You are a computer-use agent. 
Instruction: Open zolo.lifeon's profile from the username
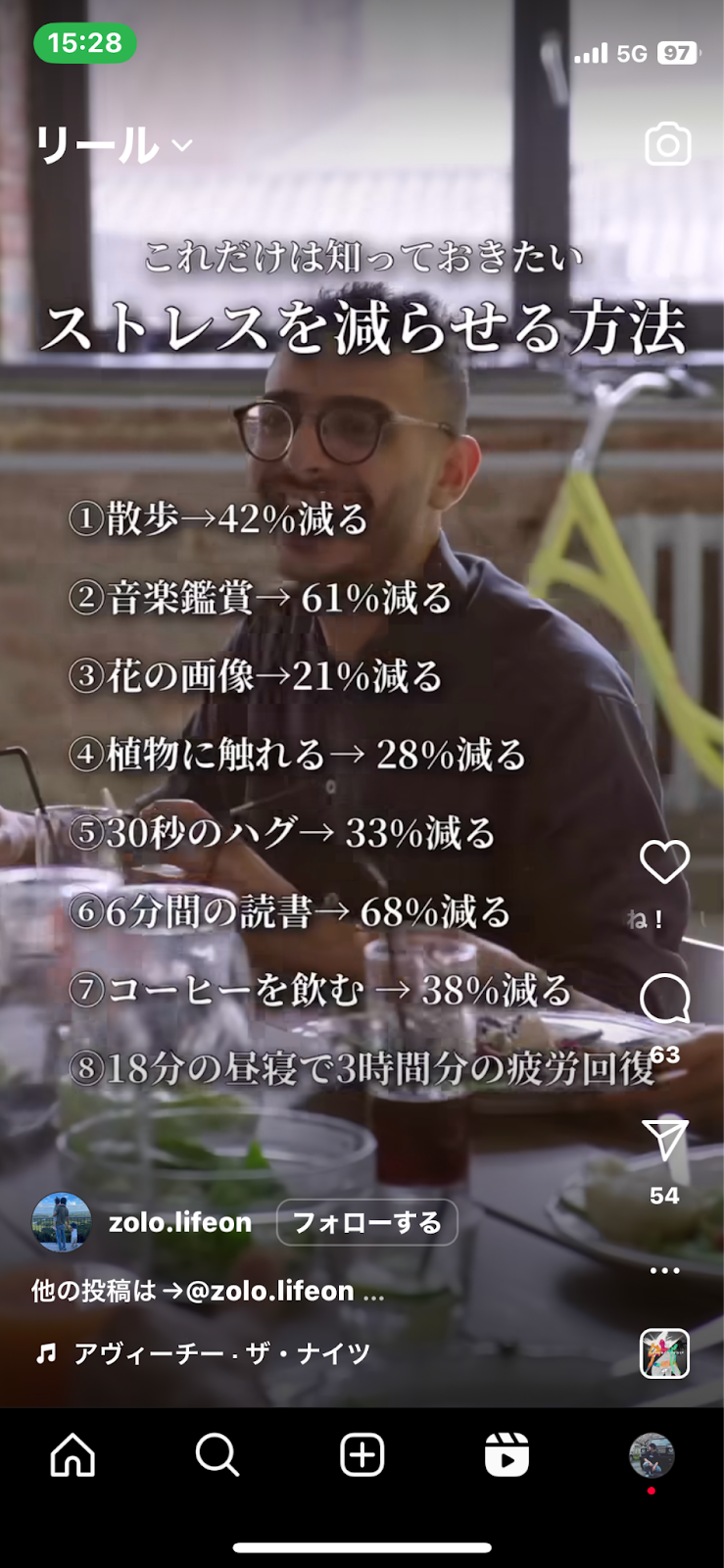point(179,1222)
